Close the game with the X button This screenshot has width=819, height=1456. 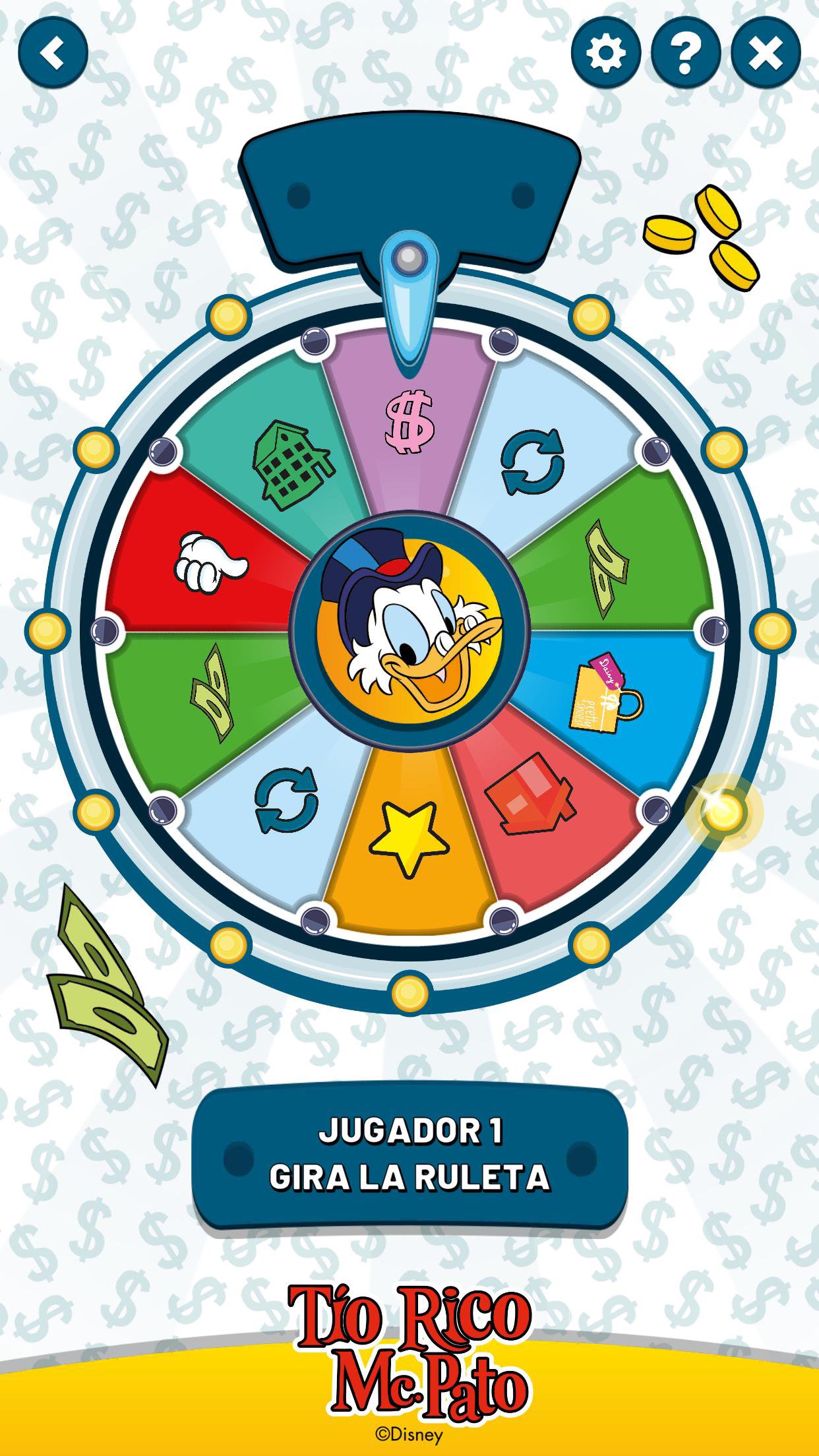pyautogui.click(x=766, y=53)
